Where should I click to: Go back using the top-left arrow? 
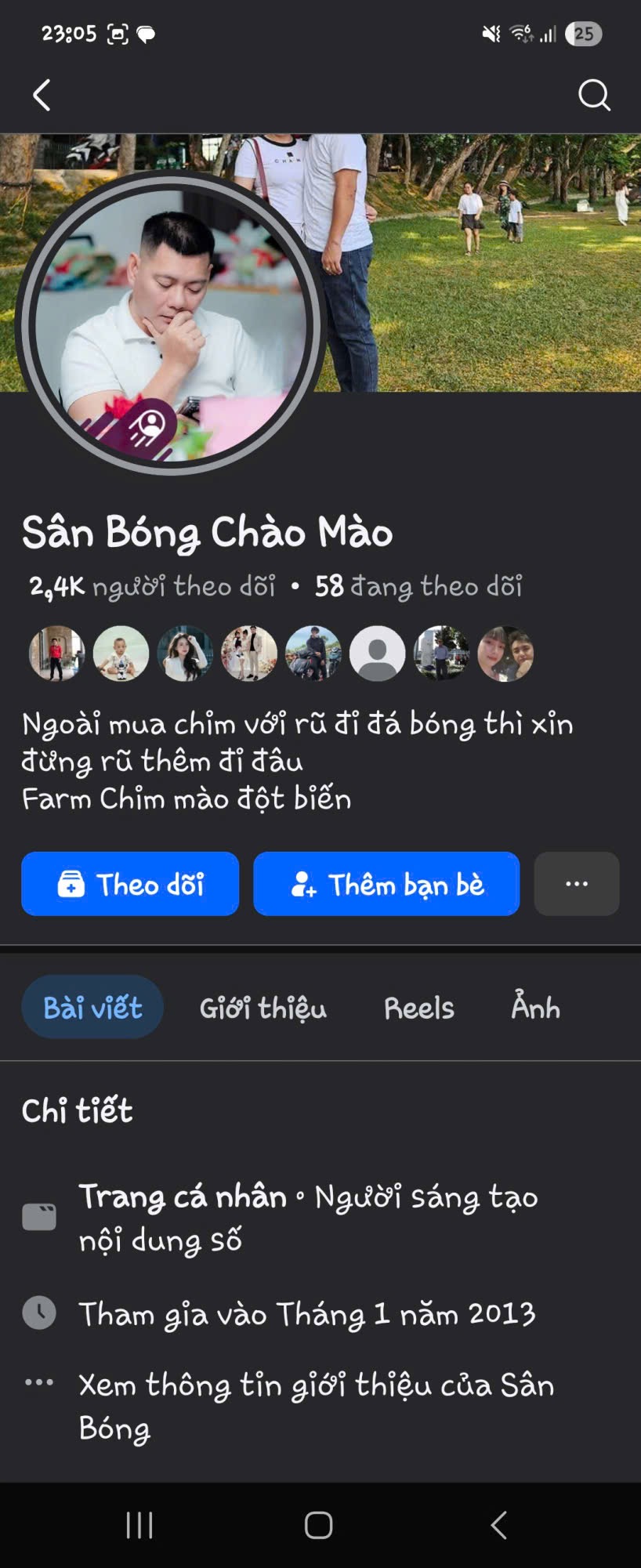coord(42,96)
